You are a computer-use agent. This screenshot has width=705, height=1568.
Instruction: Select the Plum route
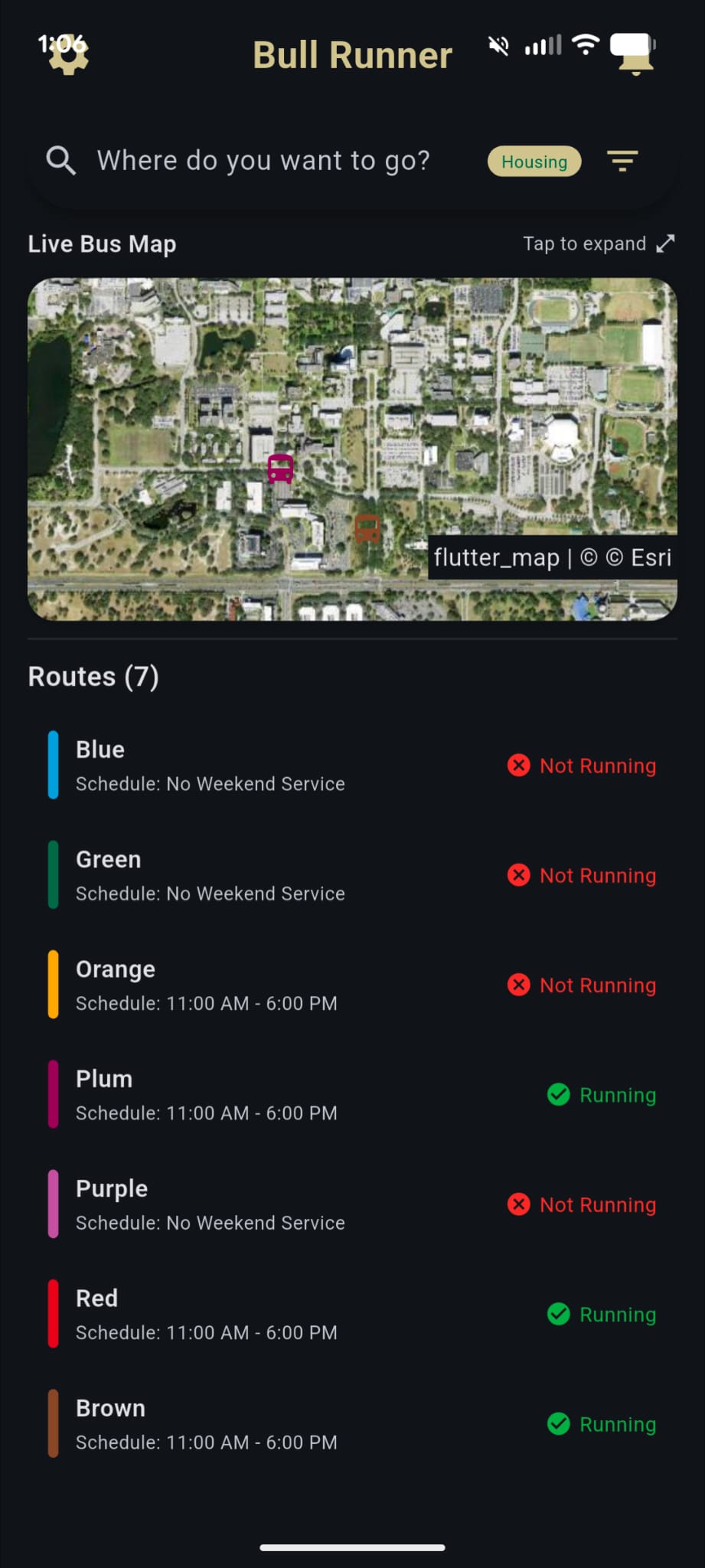coord(352,1095)
